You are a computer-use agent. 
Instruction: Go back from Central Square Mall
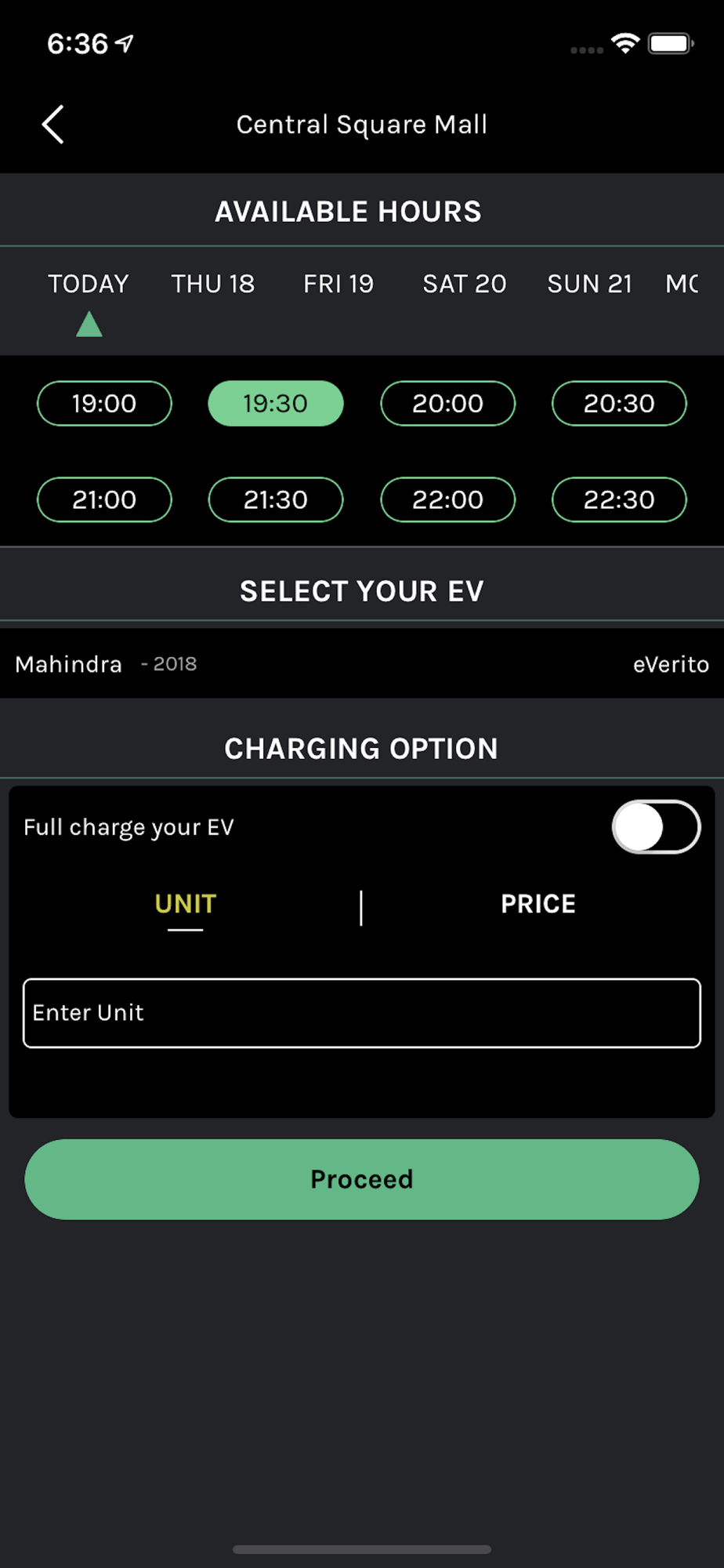tap(52, 125)
